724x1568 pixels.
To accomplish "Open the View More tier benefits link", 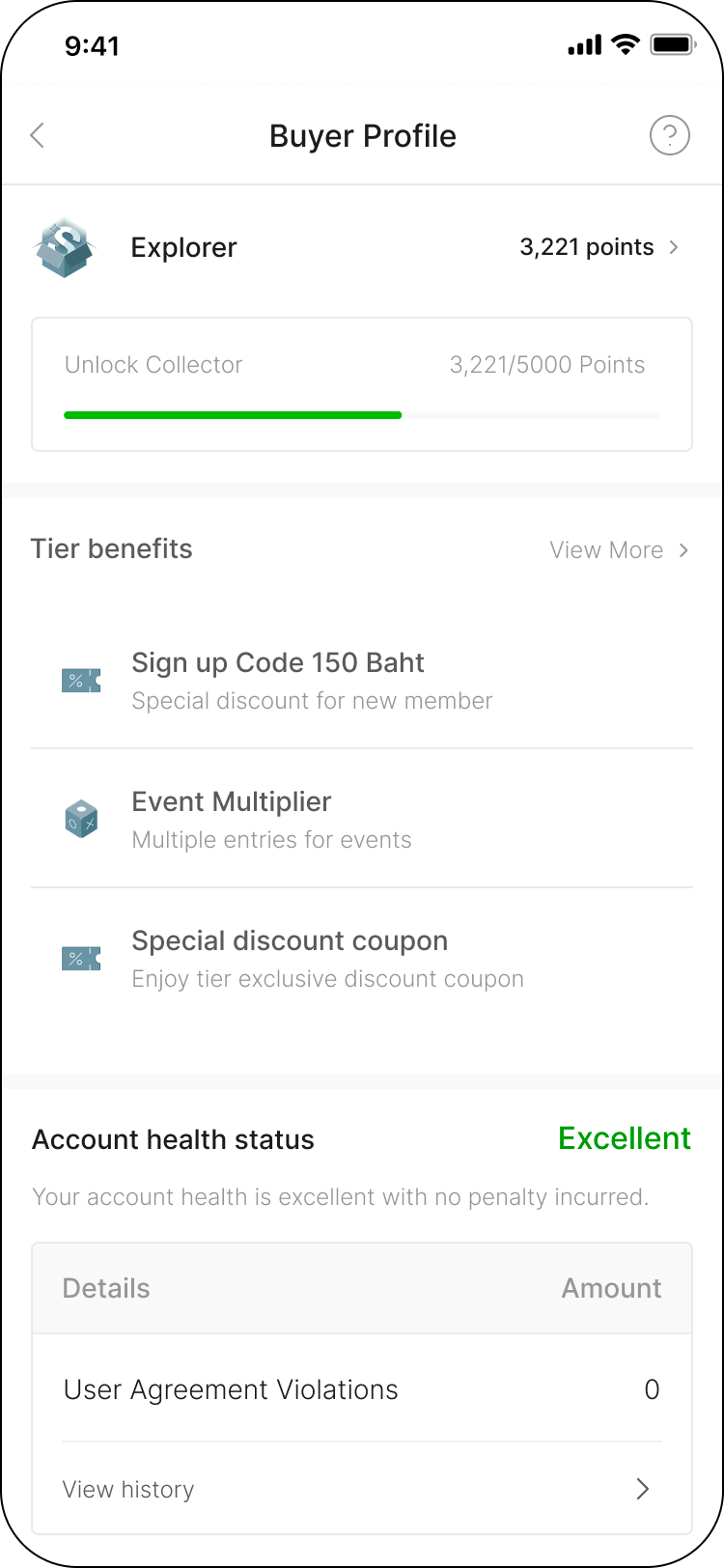I will pos(606,549).
